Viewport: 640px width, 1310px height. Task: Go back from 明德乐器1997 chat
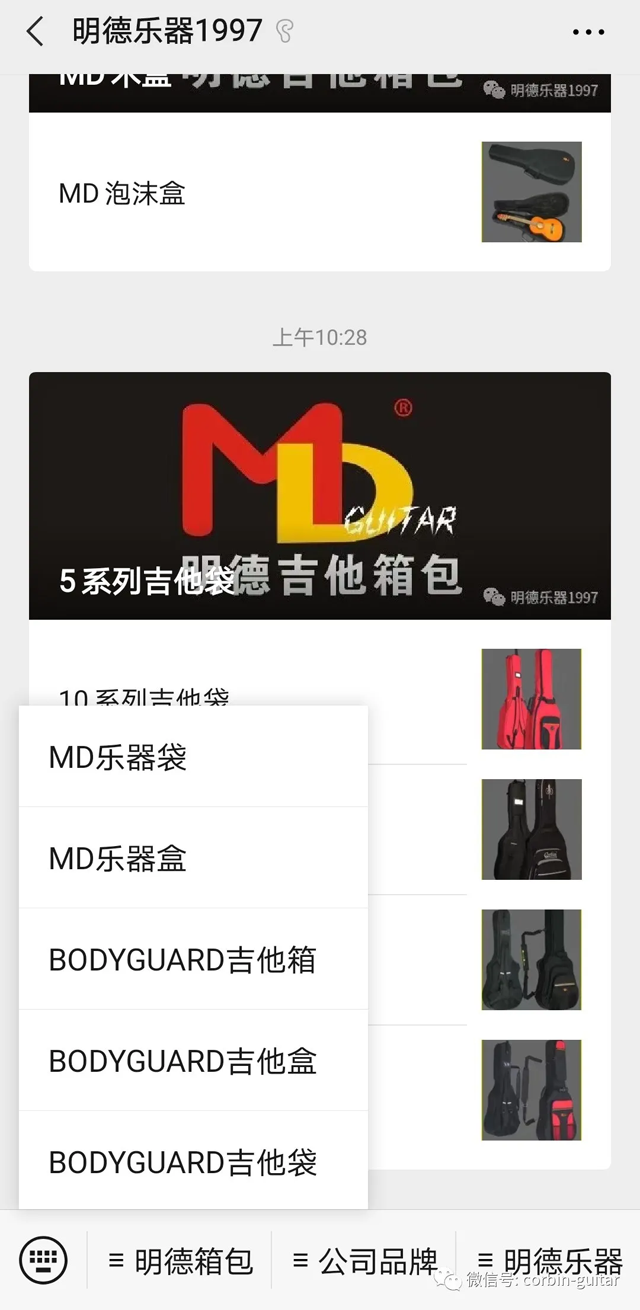35,32
